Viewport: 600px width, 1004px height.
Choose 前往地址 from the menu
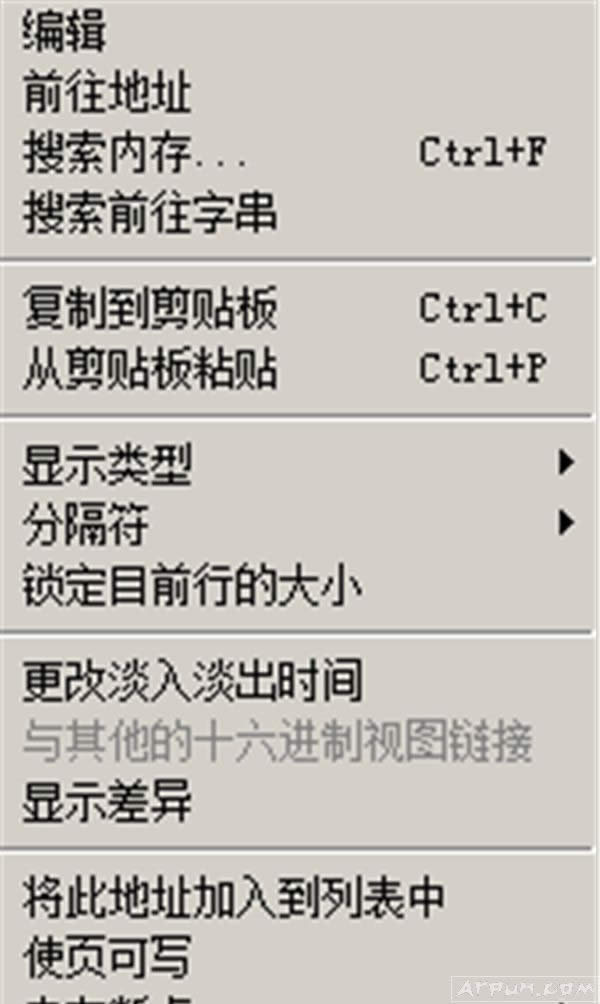(x=107, y=95)
